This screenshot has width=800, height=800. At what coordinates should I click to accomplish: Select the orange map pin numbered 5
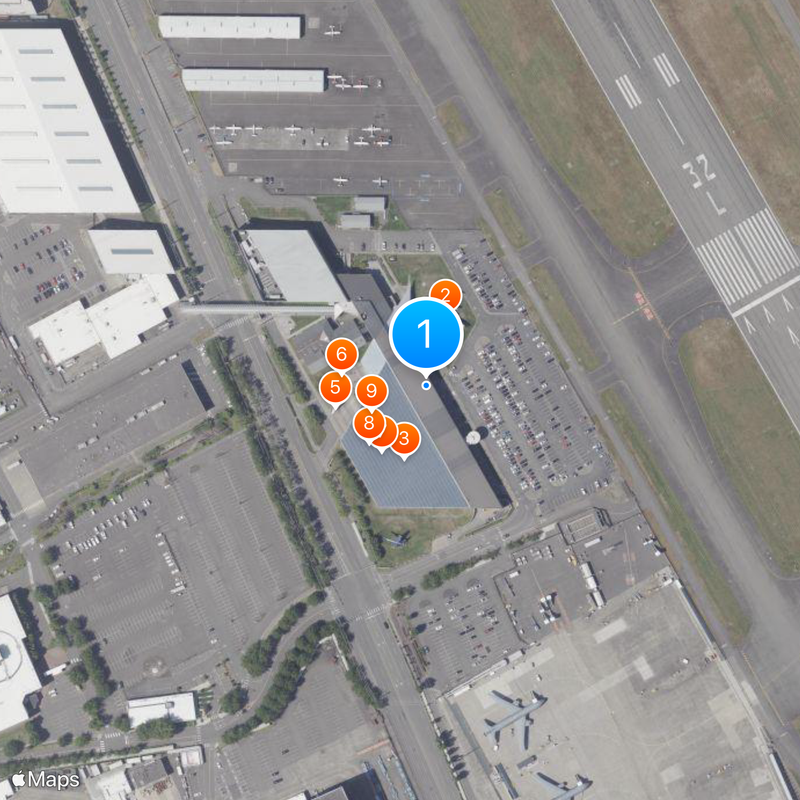(334, 387)
